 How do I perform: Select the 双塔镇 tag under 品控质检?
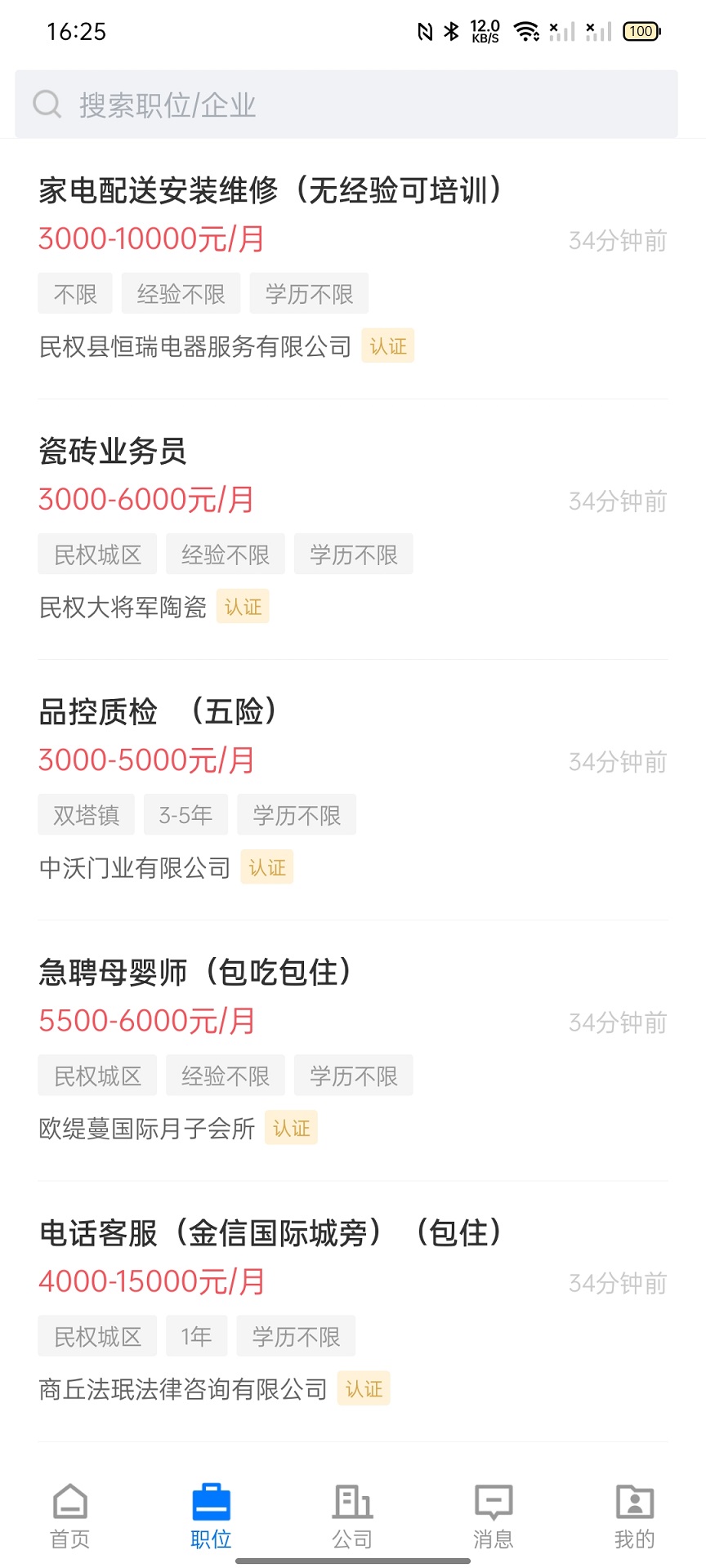(86, 814)
